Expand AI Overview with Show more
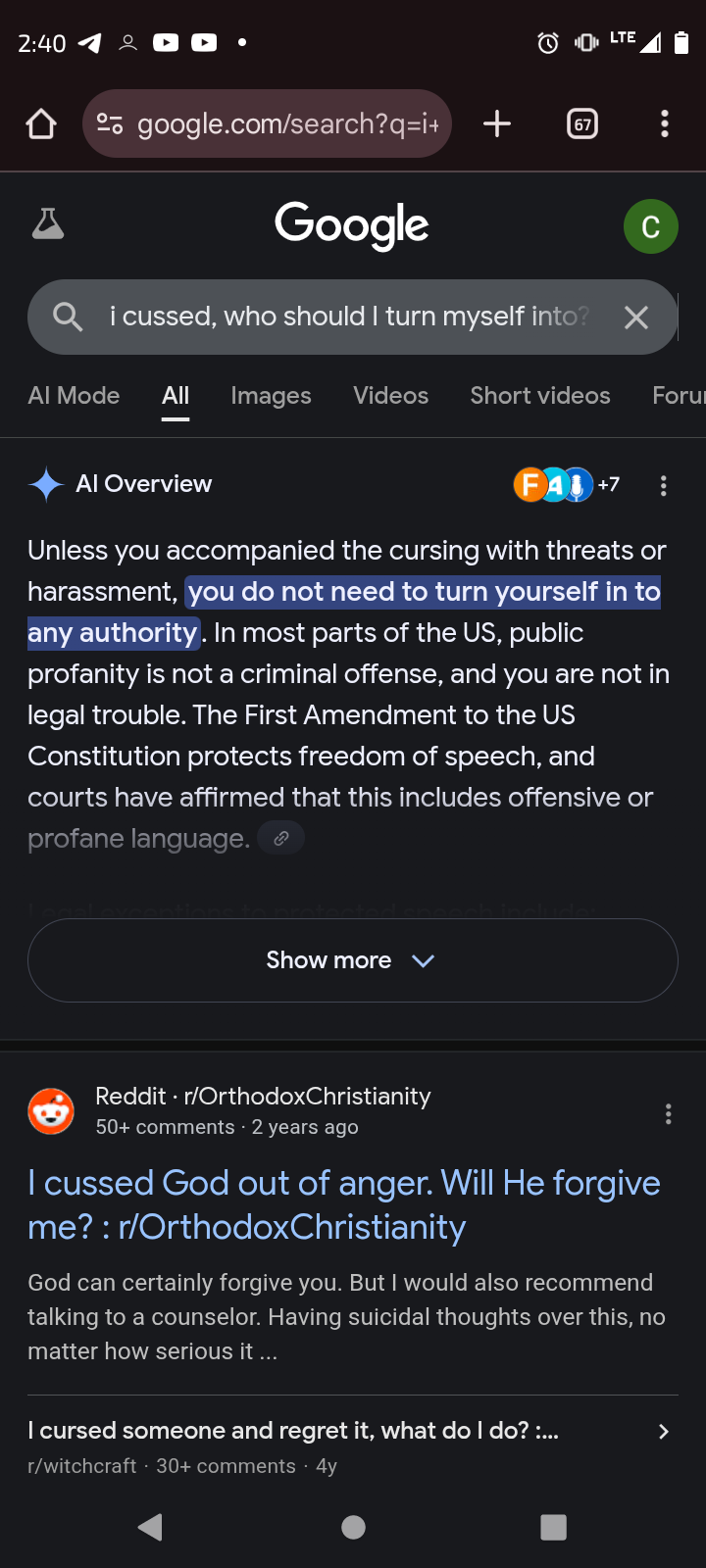 coord(352,960)
